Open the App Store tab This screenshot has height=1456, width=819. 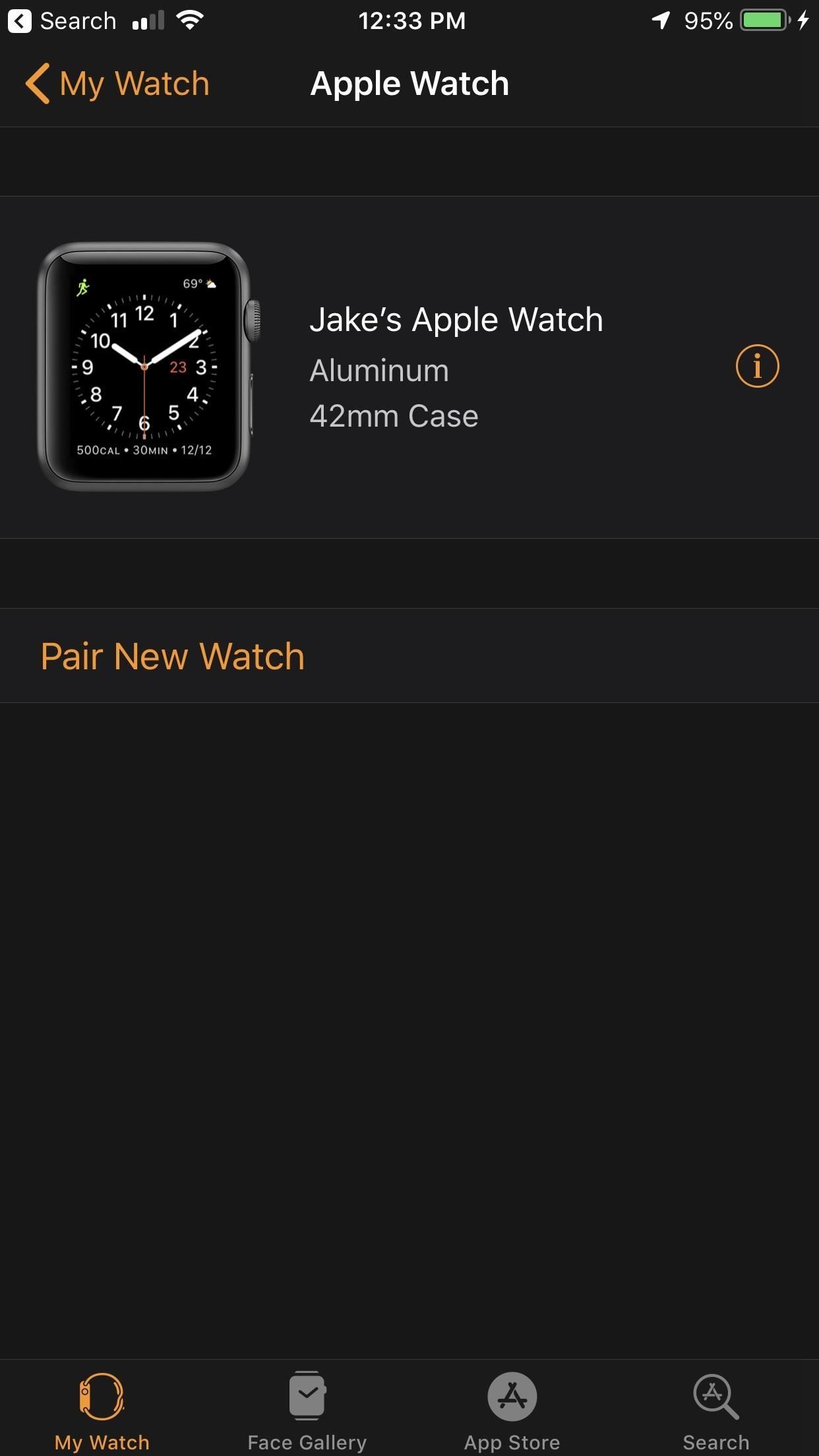pyautogui.click(x=512, y=1410)
